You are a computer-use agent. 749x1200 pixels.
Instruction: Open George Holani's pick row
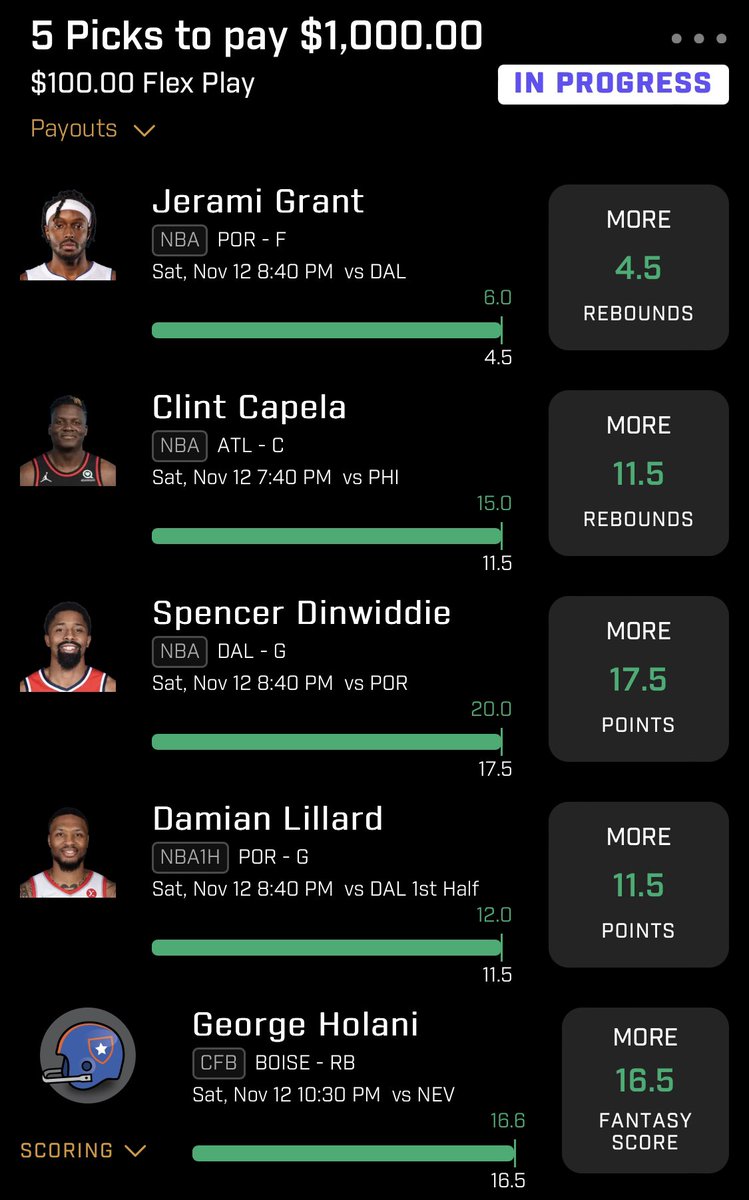[374, 1091]
